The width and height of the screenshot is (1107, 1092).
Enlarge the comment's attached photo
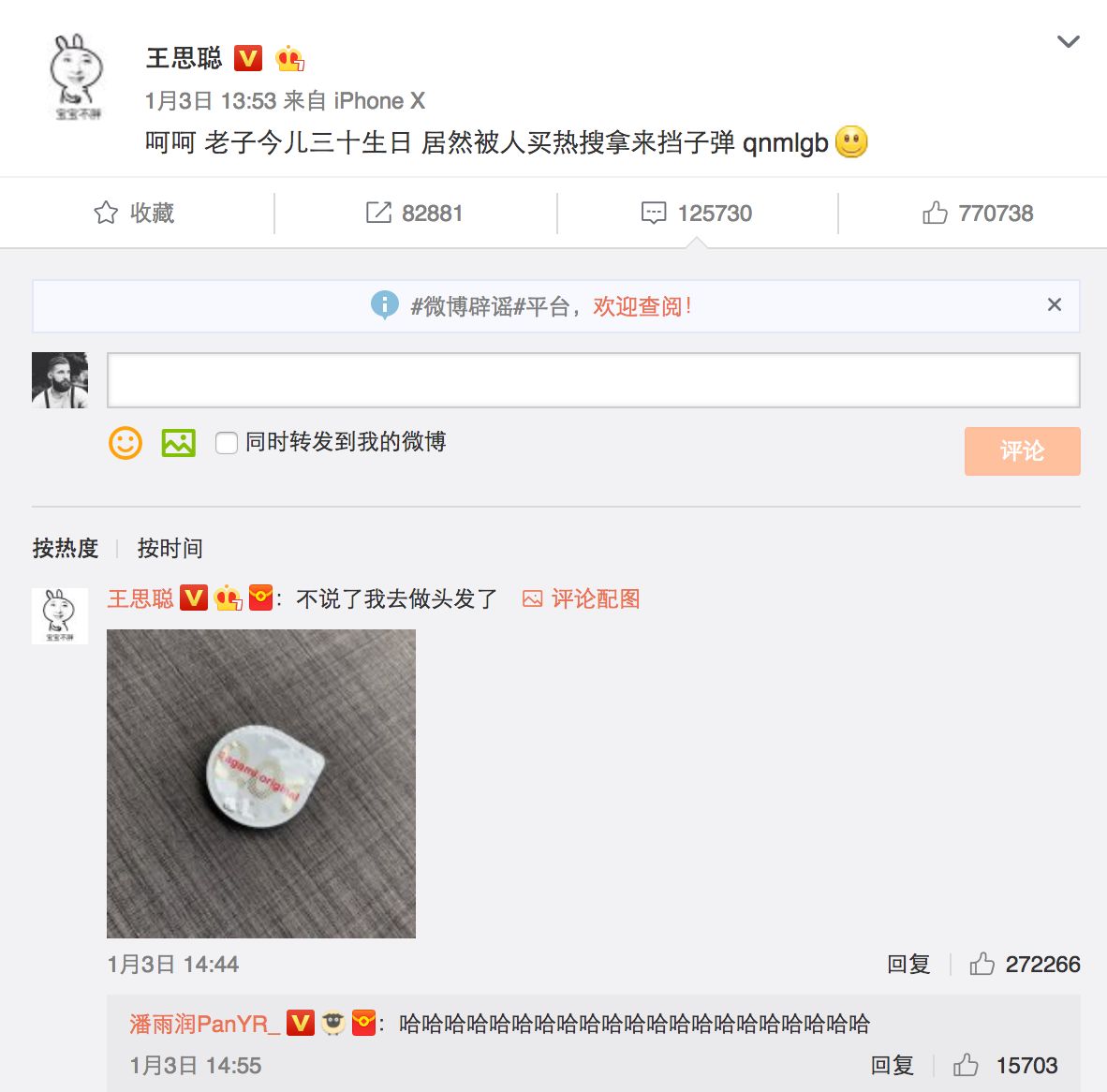[x=261, y=783]
